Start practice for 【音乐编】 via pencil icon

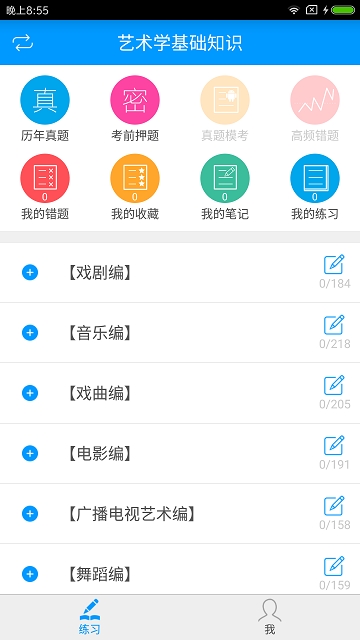pyautogui.click(x=334, y=324)
